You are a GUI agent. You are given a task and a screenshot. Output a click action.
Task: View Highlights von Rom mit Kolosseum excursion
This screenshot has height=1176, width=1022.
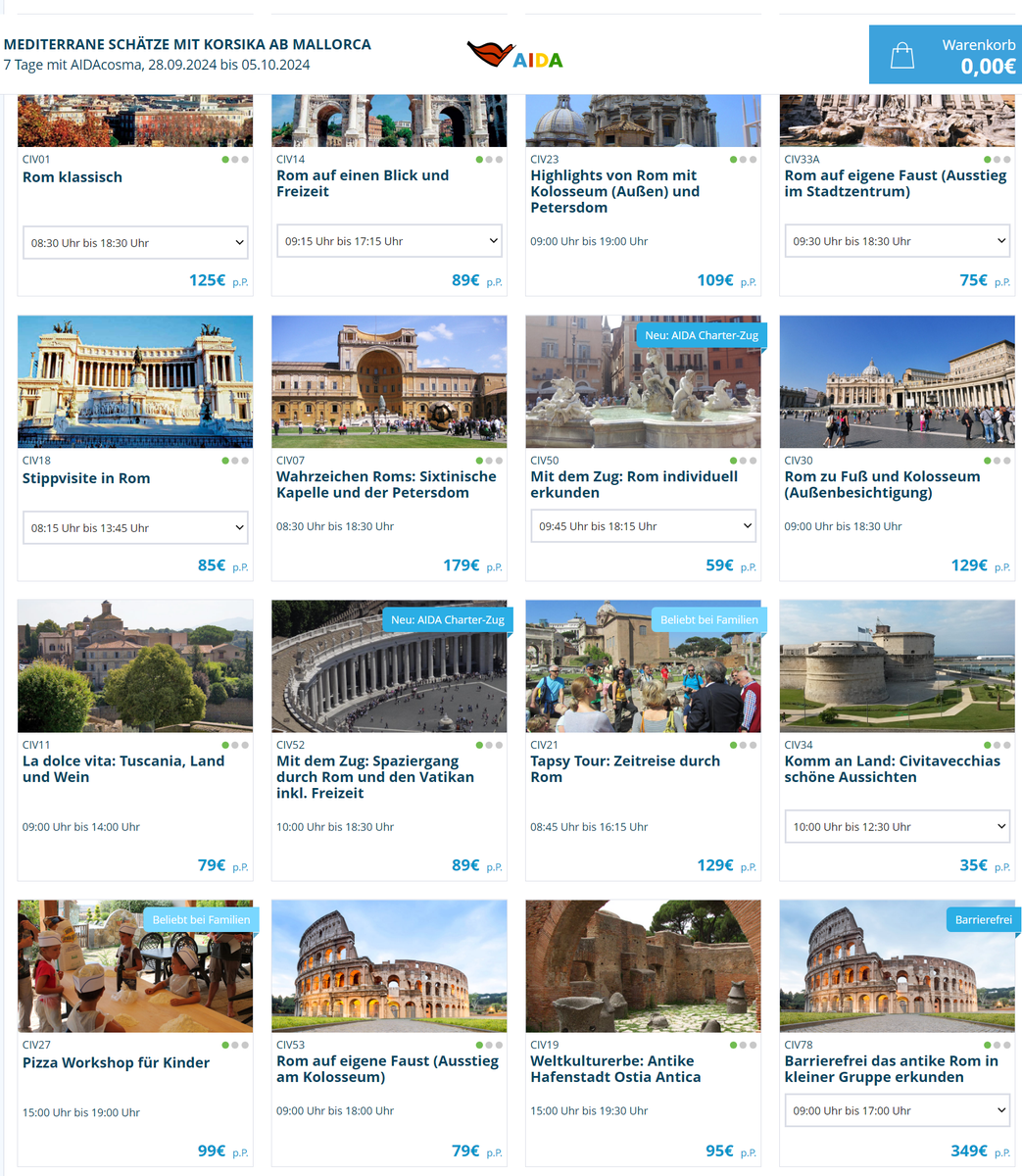point(614,191)
